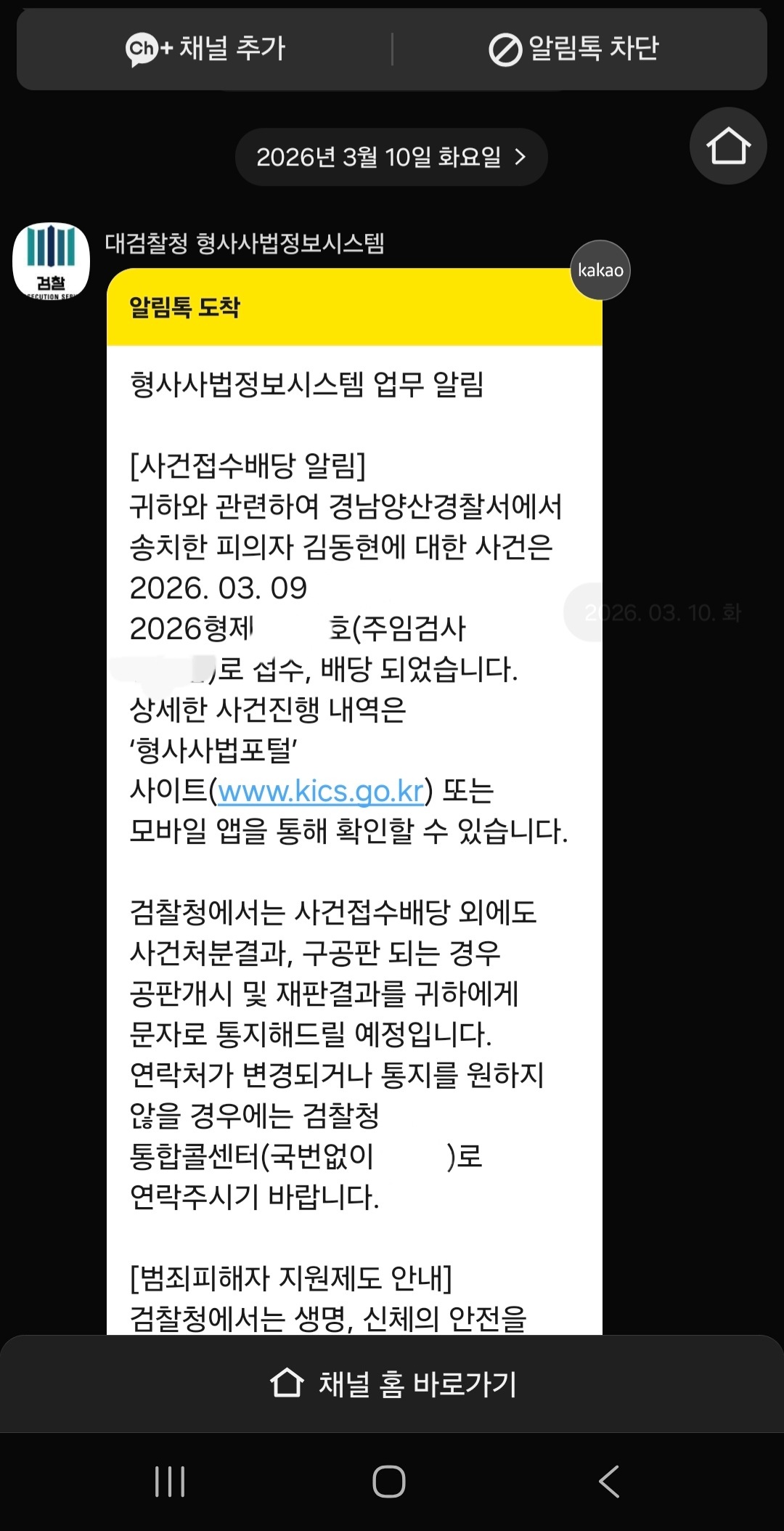Viewport: 784px width, 1531px height.
Task: Tap the round home icon button
Action: (727, 146)
